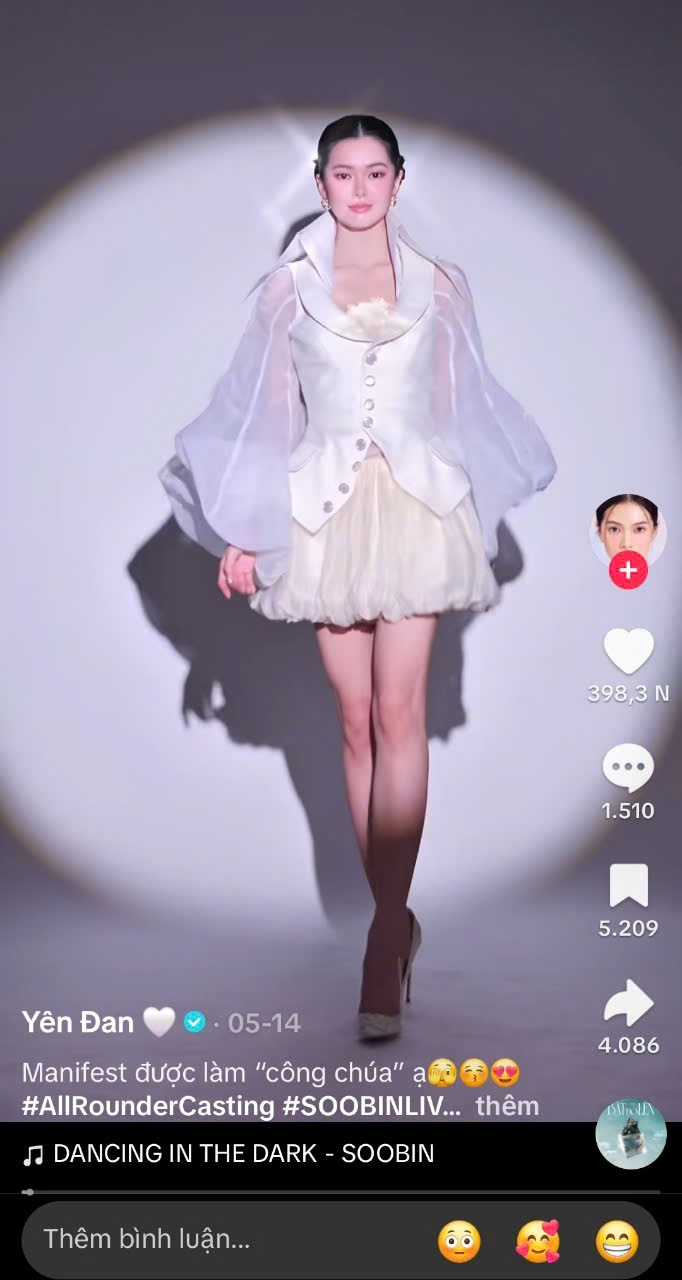Follow Yên Đan with the red plus
Image resolution: width=682 pixels, height=1280 pixels.
(x=628, y=571)
